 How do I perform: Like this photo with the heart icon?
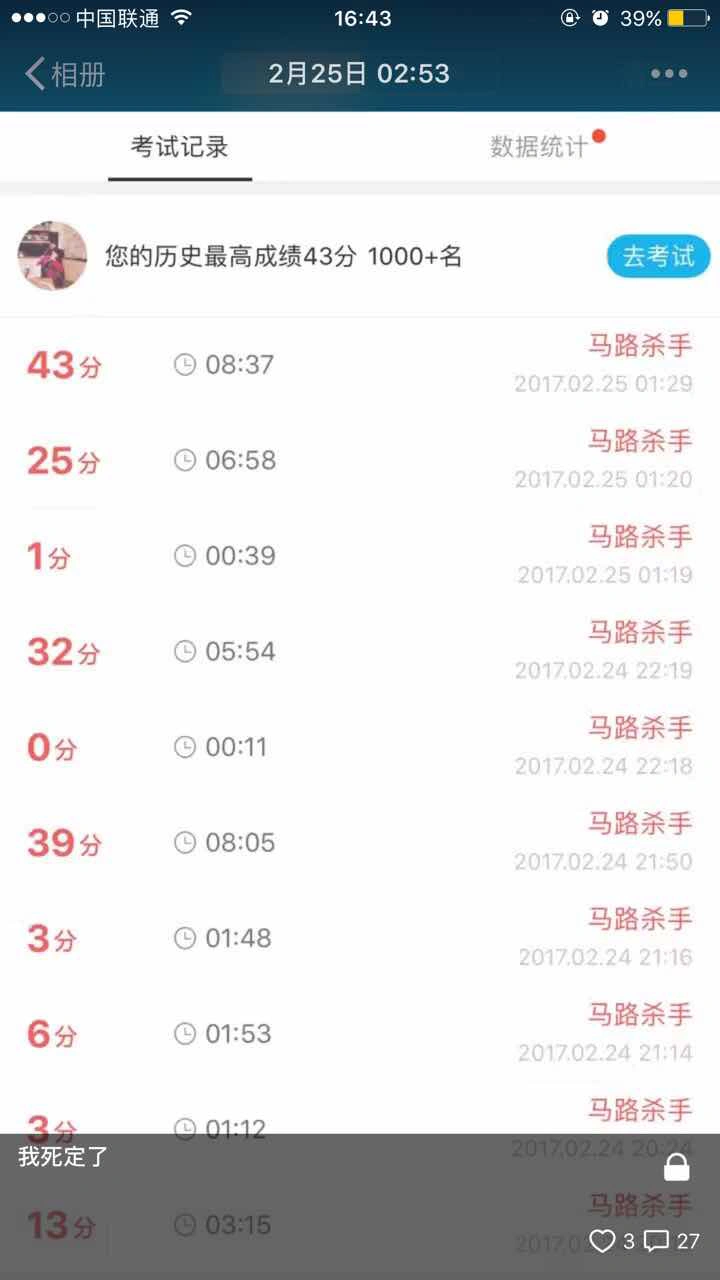(x=602, y=1241)
